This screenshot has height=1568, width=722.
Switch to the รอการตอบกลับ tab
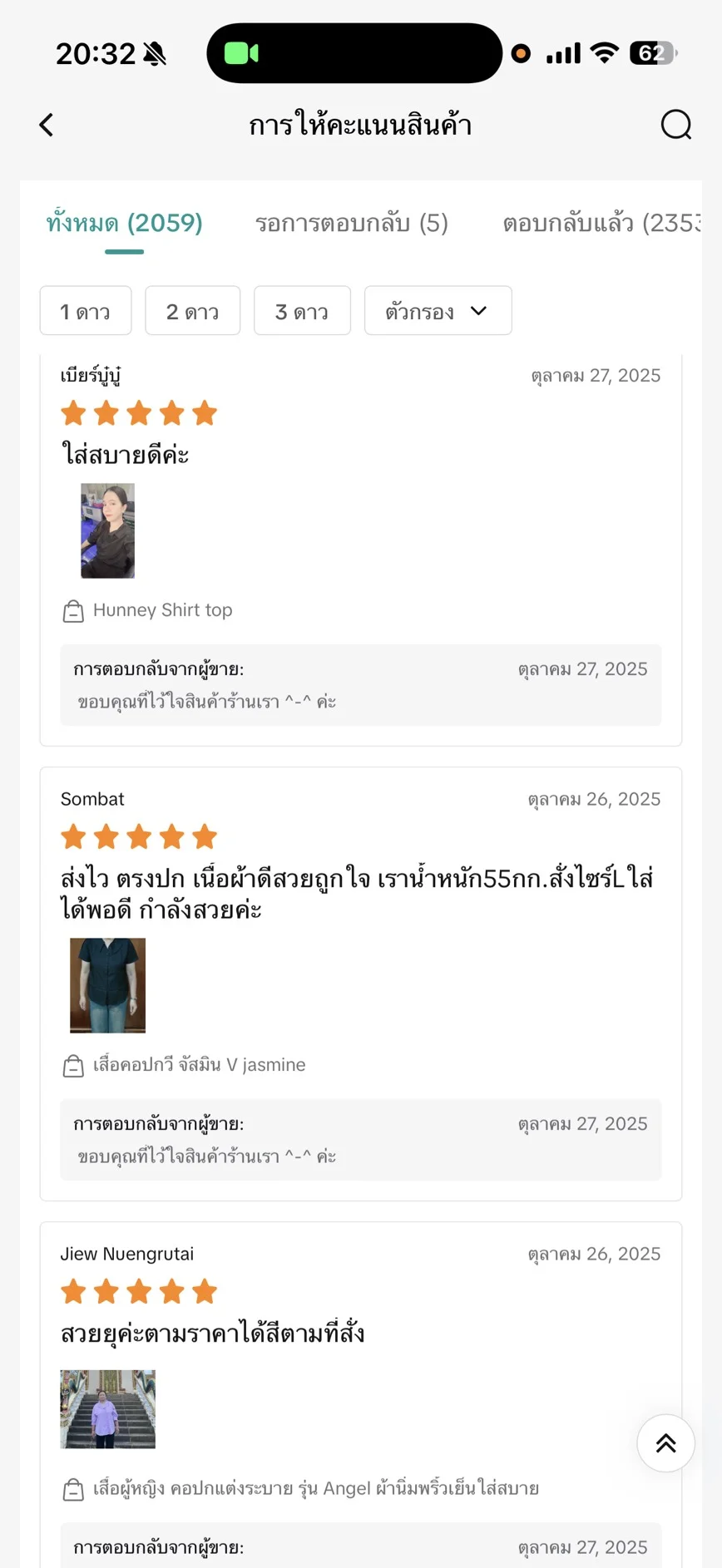352,223
